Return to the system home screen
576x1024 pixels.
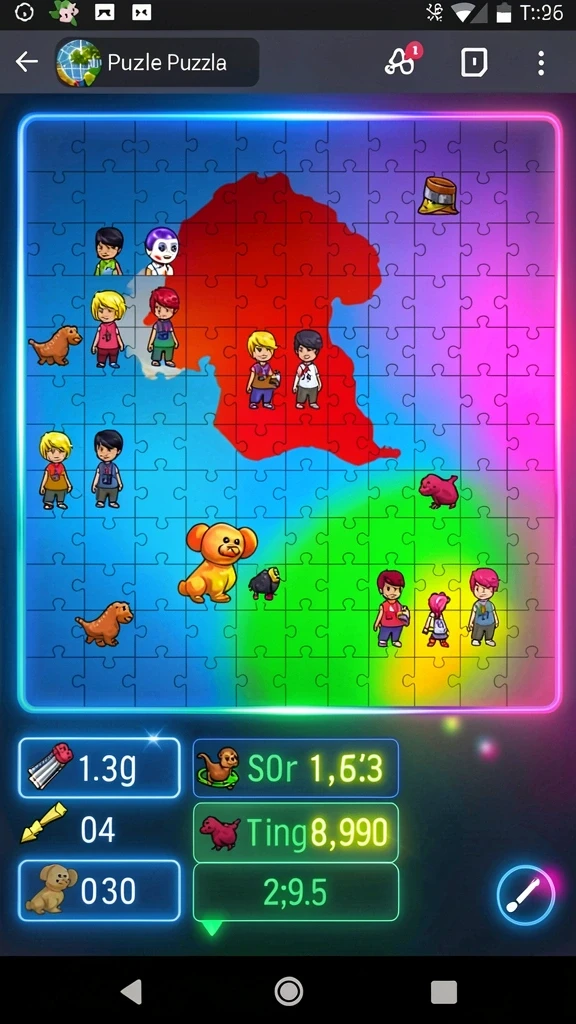[x=289, y=991]
